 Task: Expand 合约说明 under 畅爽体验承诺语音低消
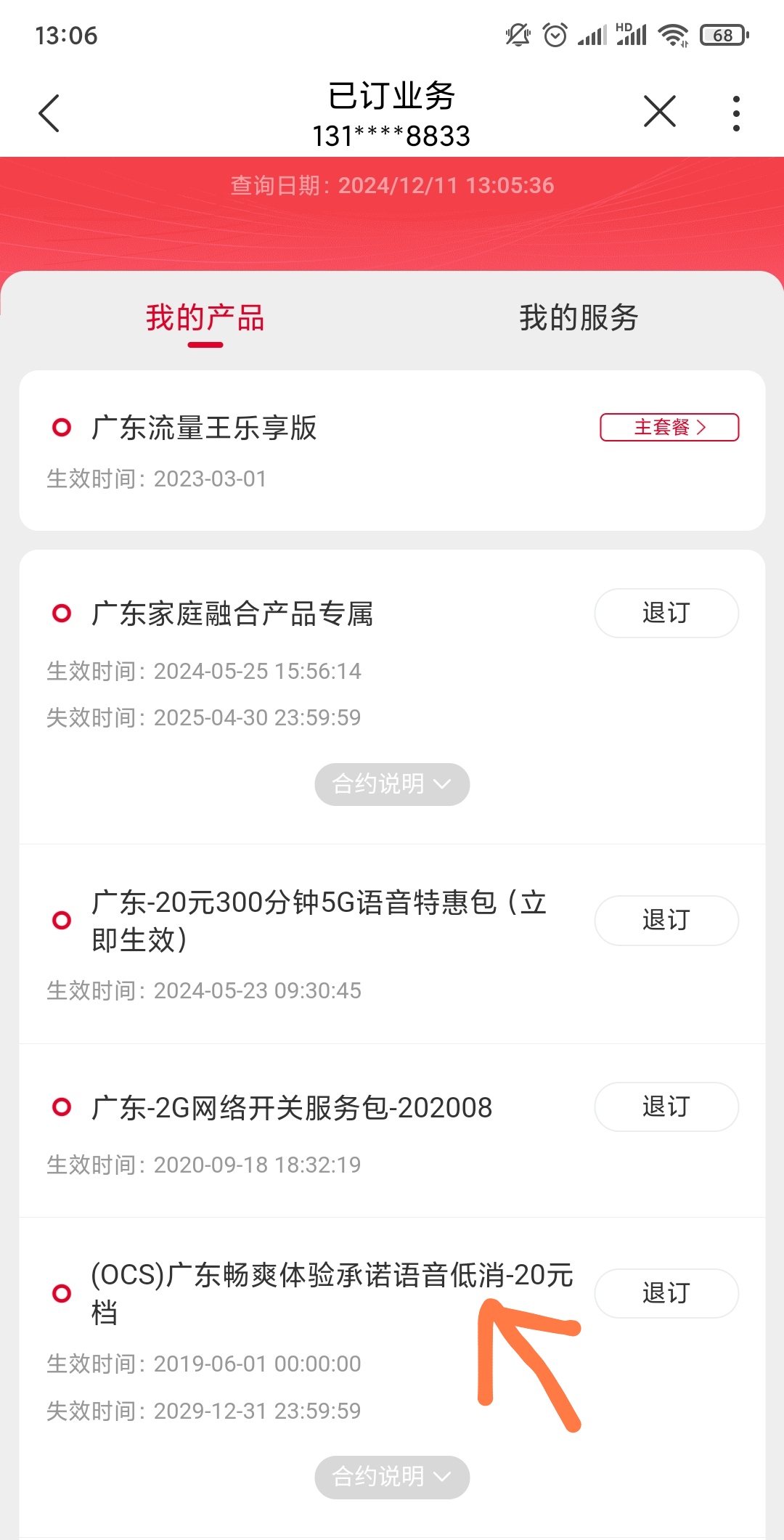[x=392, y=1477]
